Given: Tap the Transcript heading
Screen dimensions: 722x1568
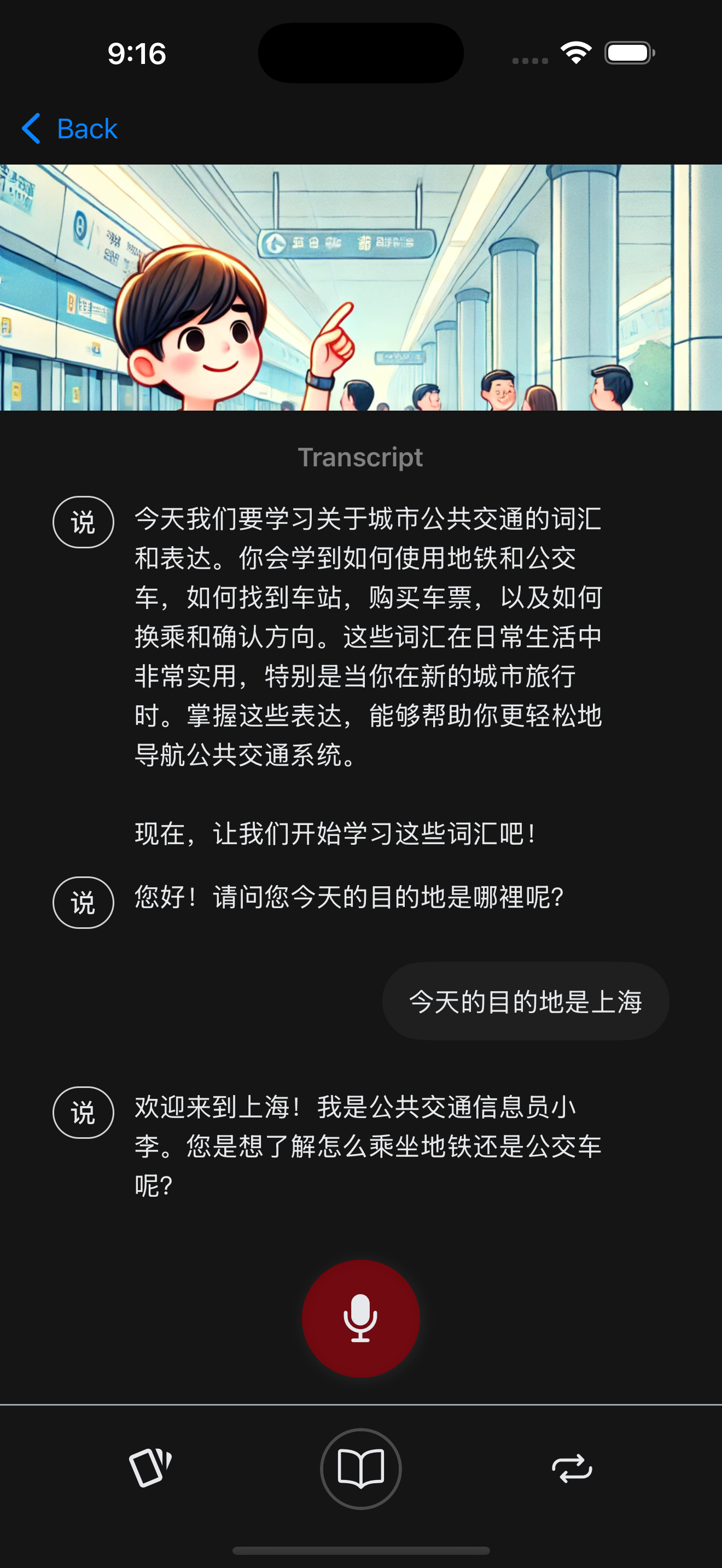Looking at the screenshot, I should (x=361, y=457).
